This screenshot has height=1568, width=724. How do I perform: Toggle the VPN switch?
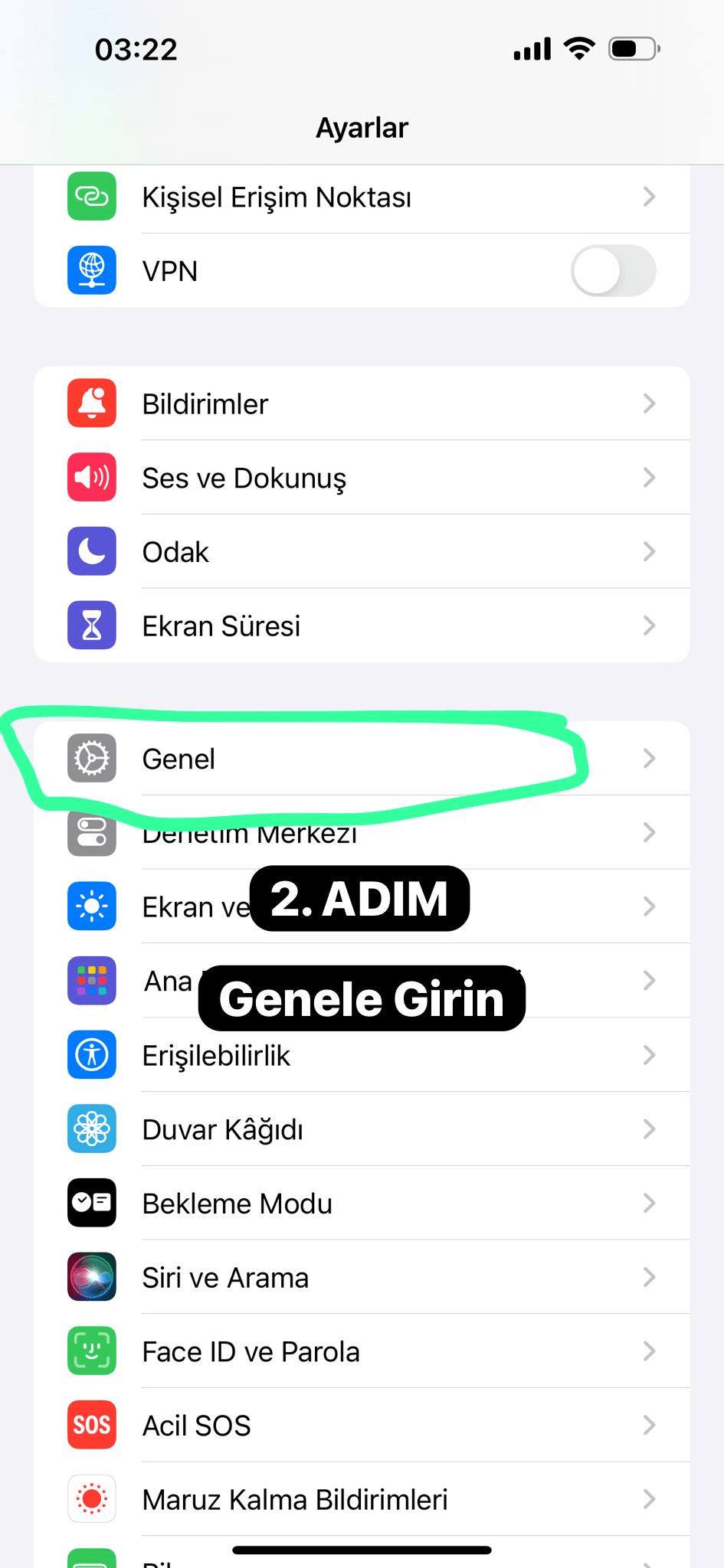pos(613,271)
